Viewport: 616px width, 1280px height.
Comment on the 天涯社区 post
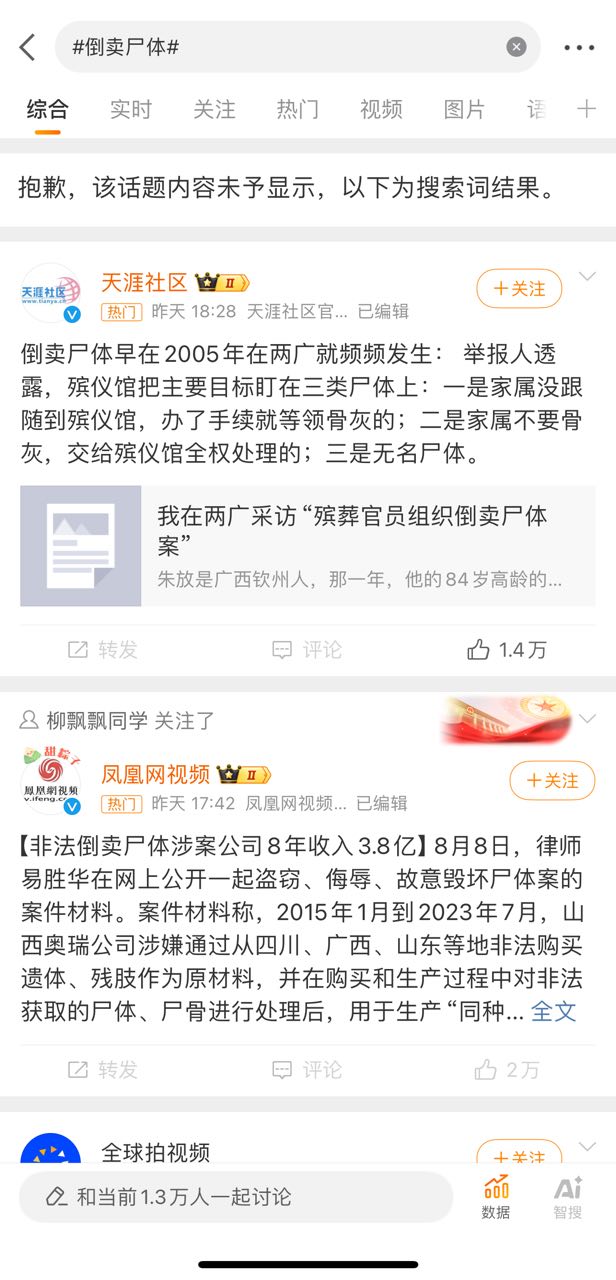point(307,650)
